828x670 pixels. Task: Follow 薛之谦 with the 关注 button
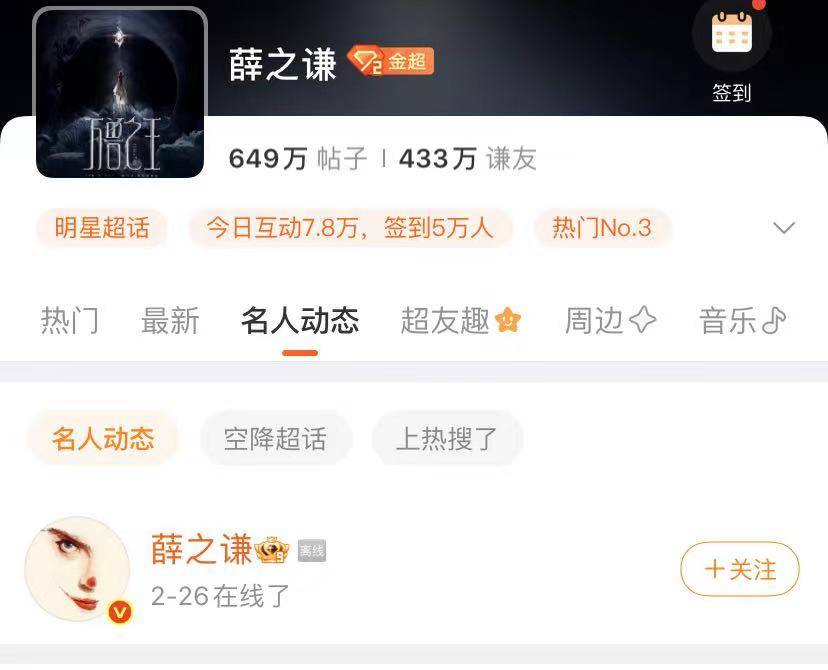coord(740,570)
